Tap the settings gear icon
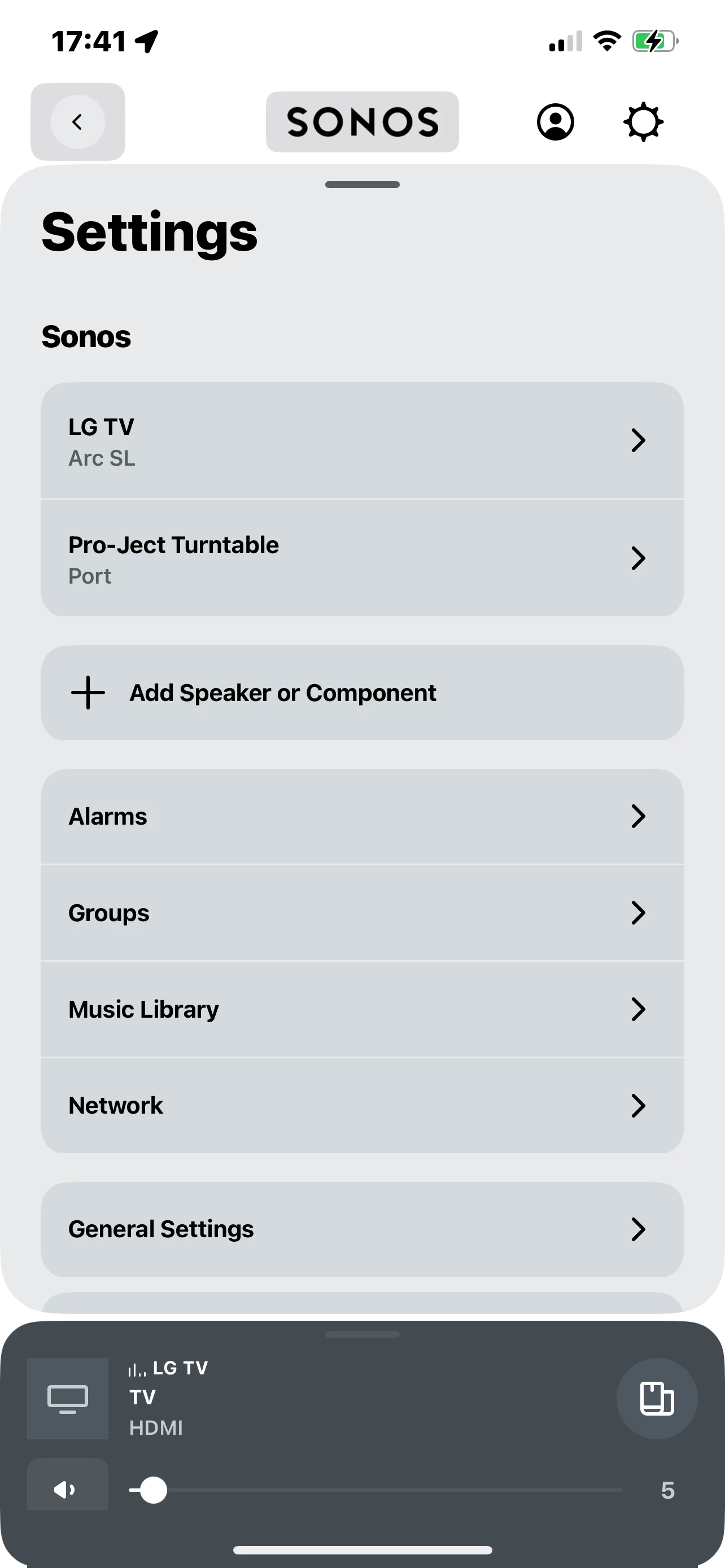This screenshot has width=725, height=1568. [x=643, y=122]
